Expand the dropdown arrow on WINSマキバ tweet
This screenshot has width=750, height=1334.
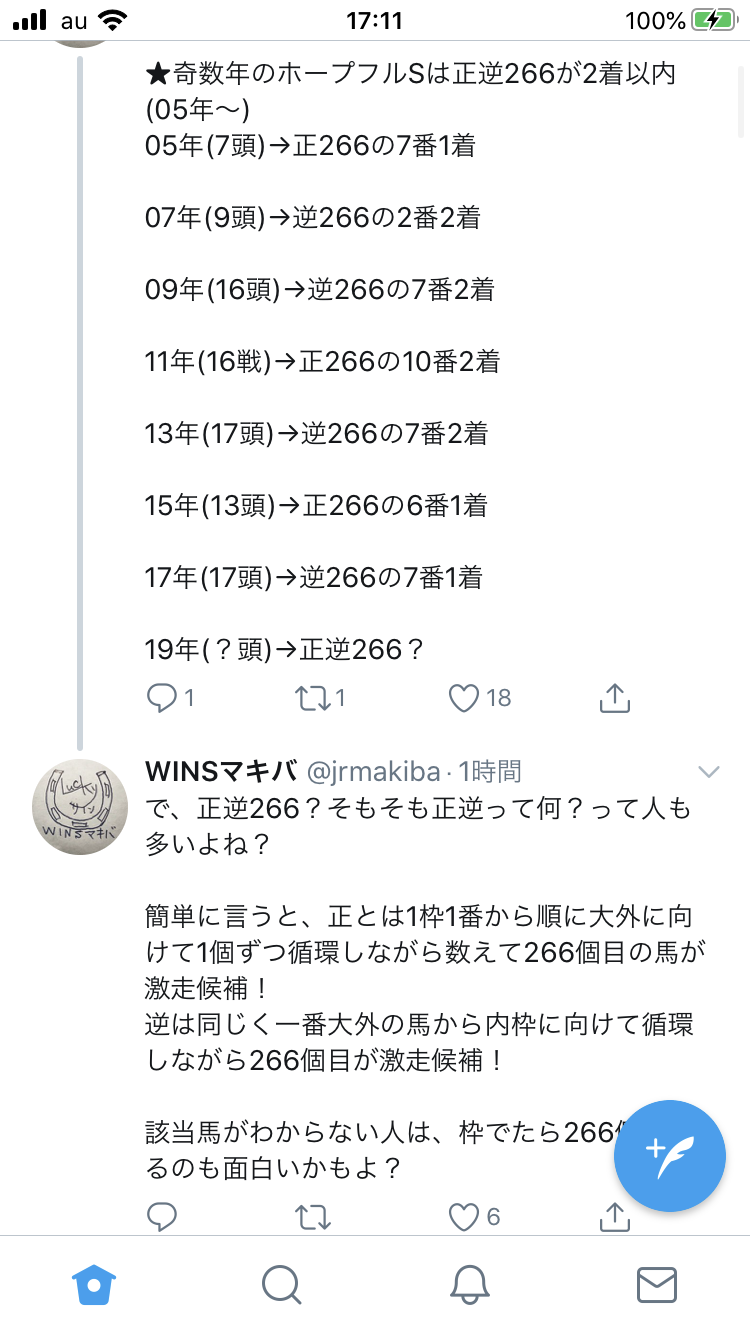[708, 771]
